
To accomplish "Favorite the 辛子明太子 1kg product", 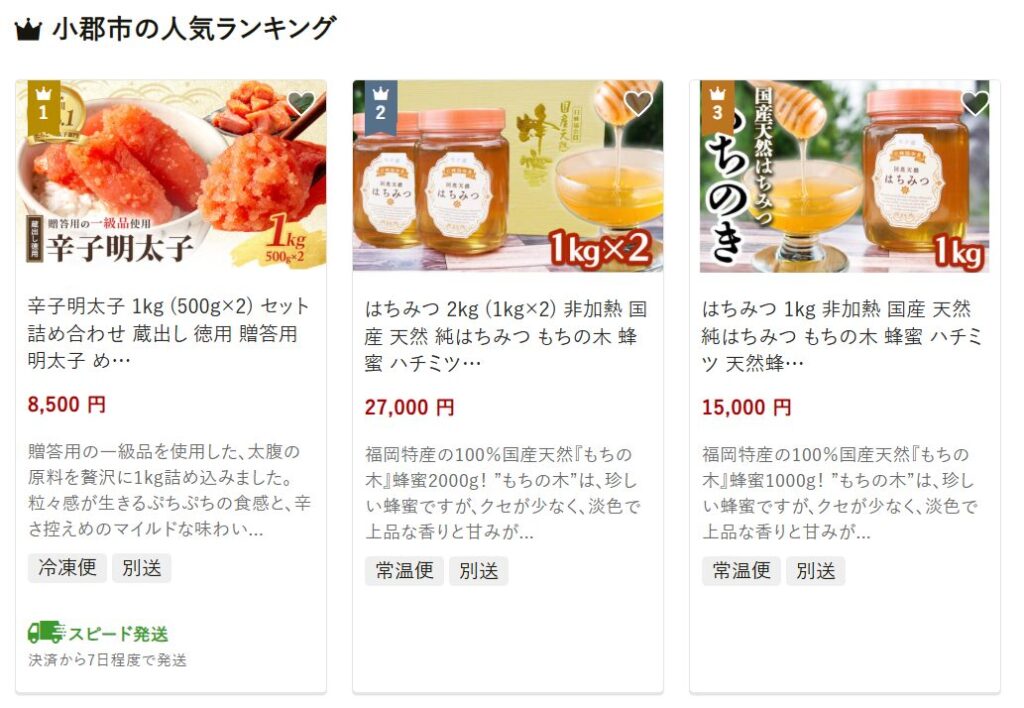I will click(x=300, y=103).
